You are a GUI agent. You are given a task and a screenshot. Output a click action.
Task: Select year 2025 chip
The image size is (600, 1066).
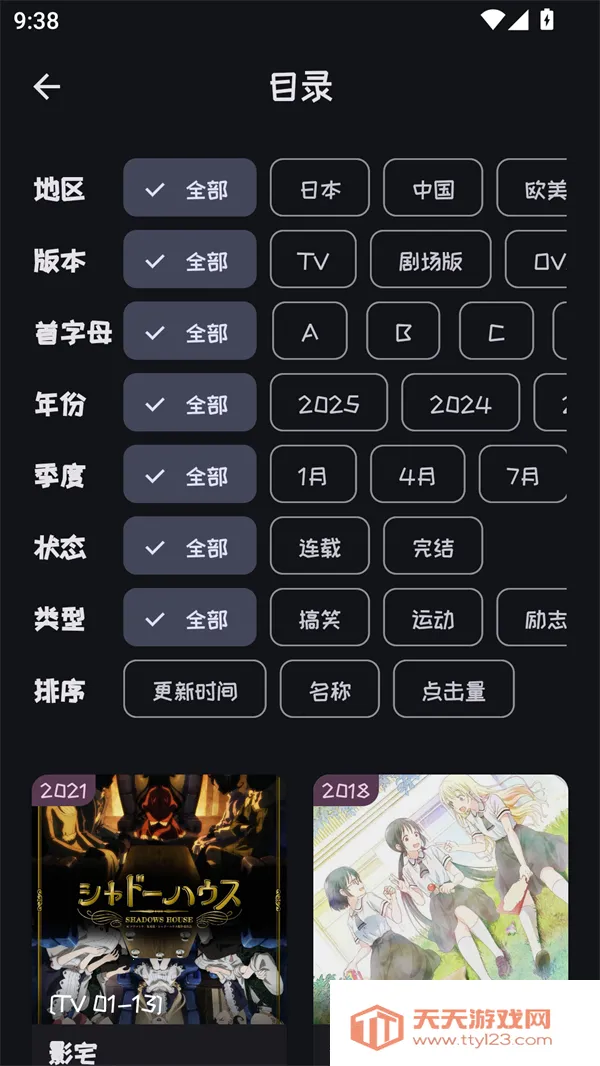coord(329,404)
